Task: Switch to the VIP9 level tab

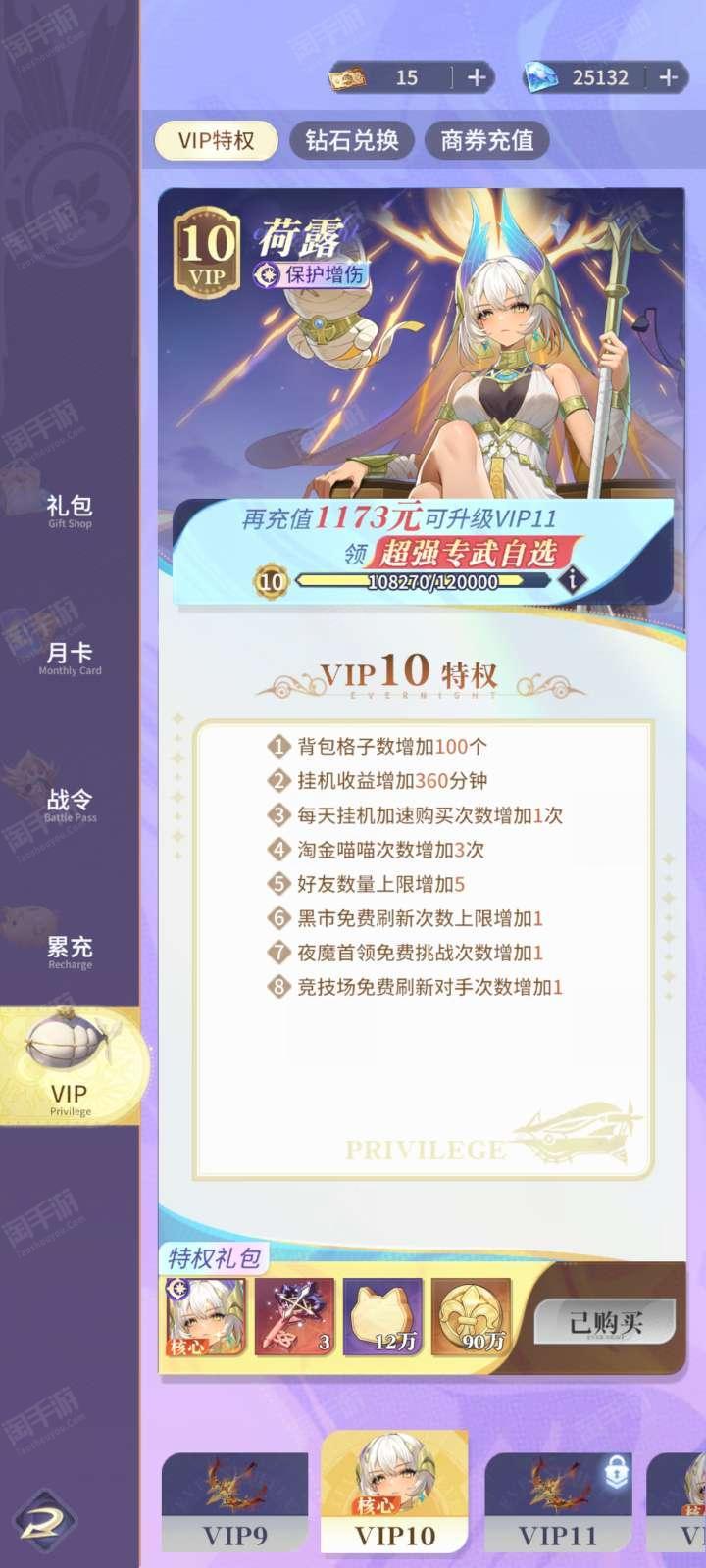Action: (234, 1501)
